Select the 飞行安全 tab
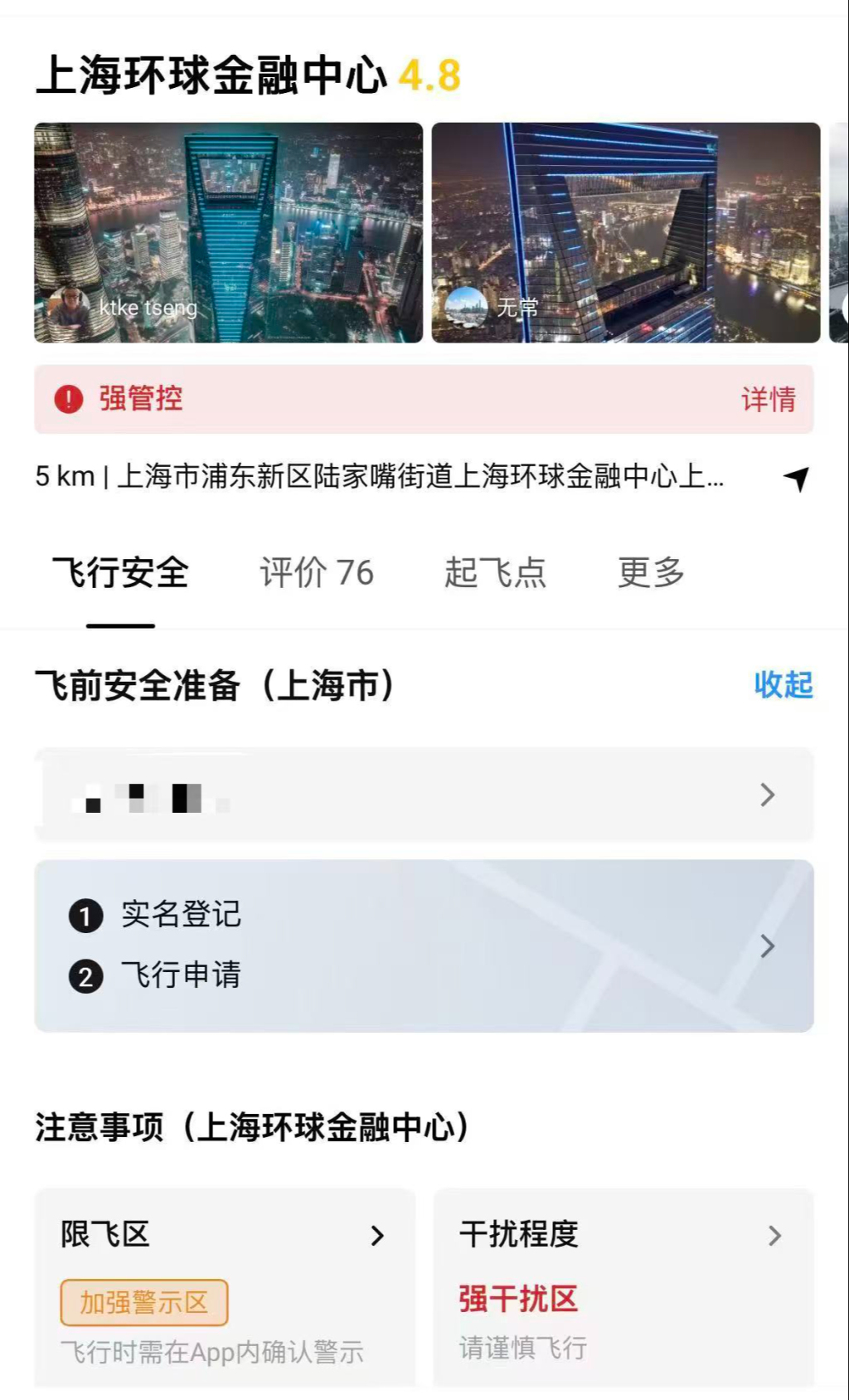849x1400 pixels. pos(121,573)
